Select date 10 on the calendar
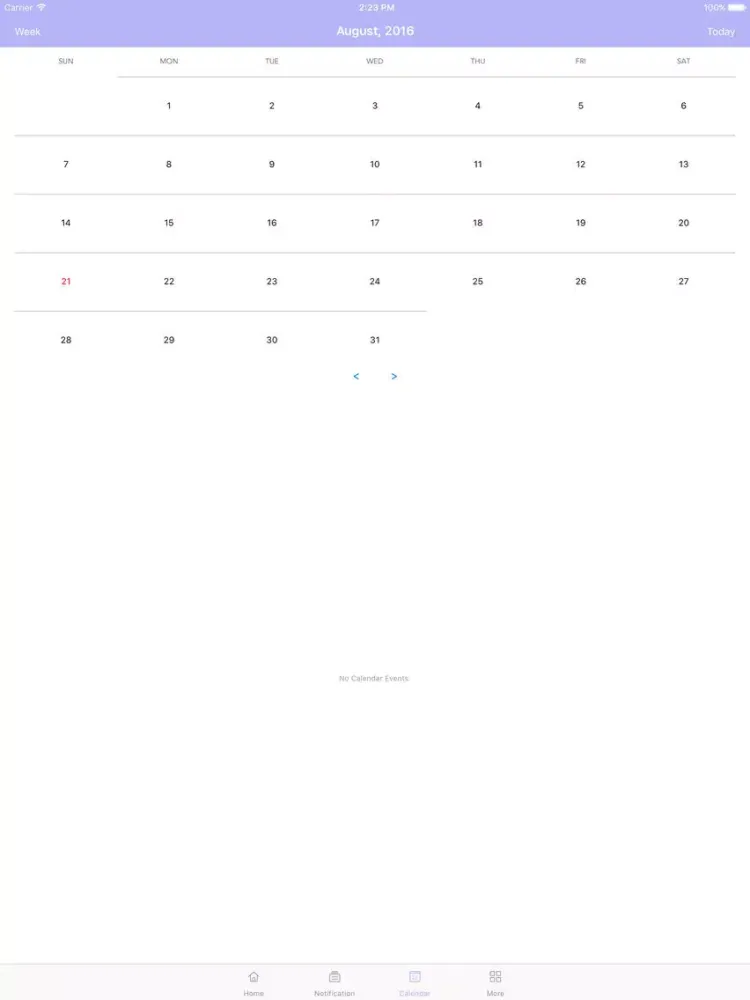The height and width of the screenshot is (1000, 750). (375, 165)
